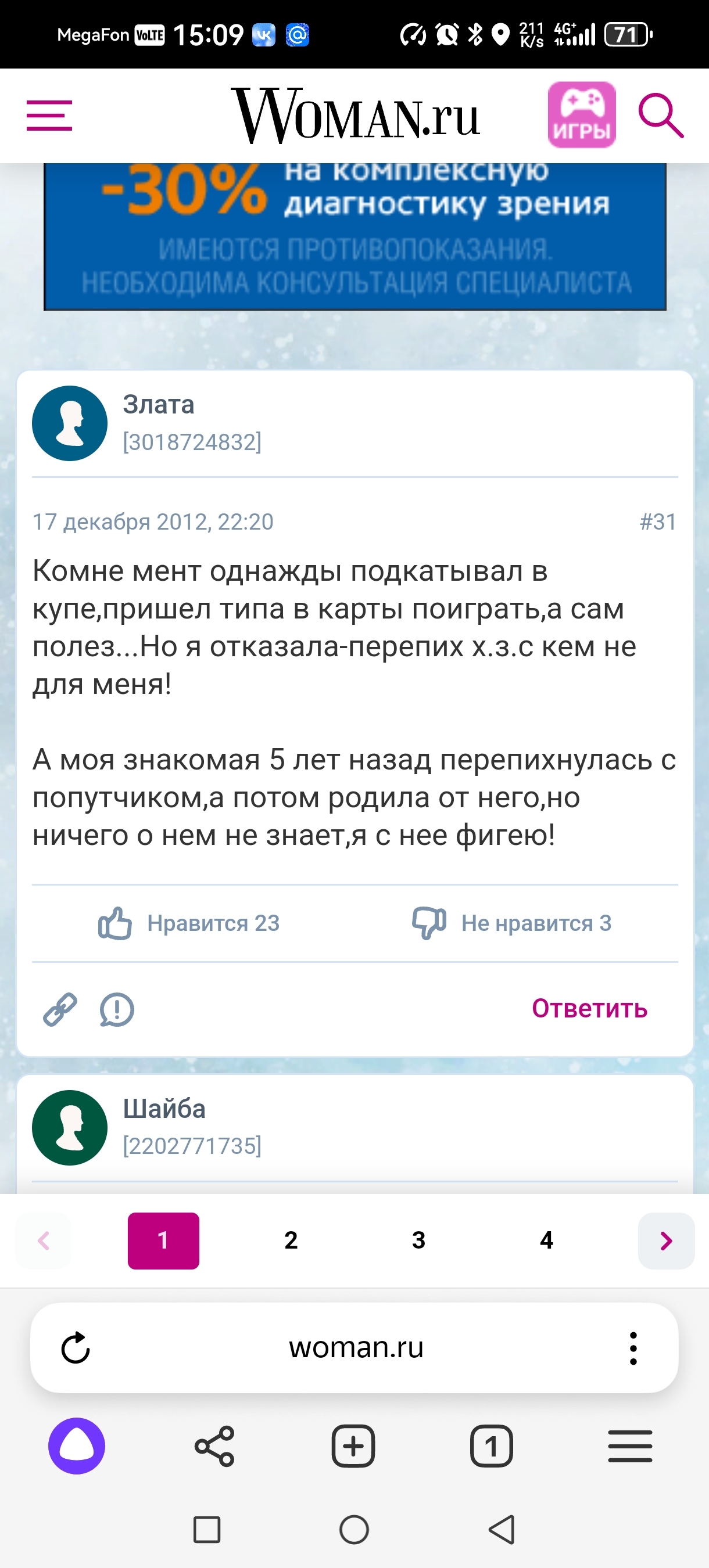The width and height of the screenshot is (709, 1568).
Task: Open the Игры games section
Action: tap(581, 115)
